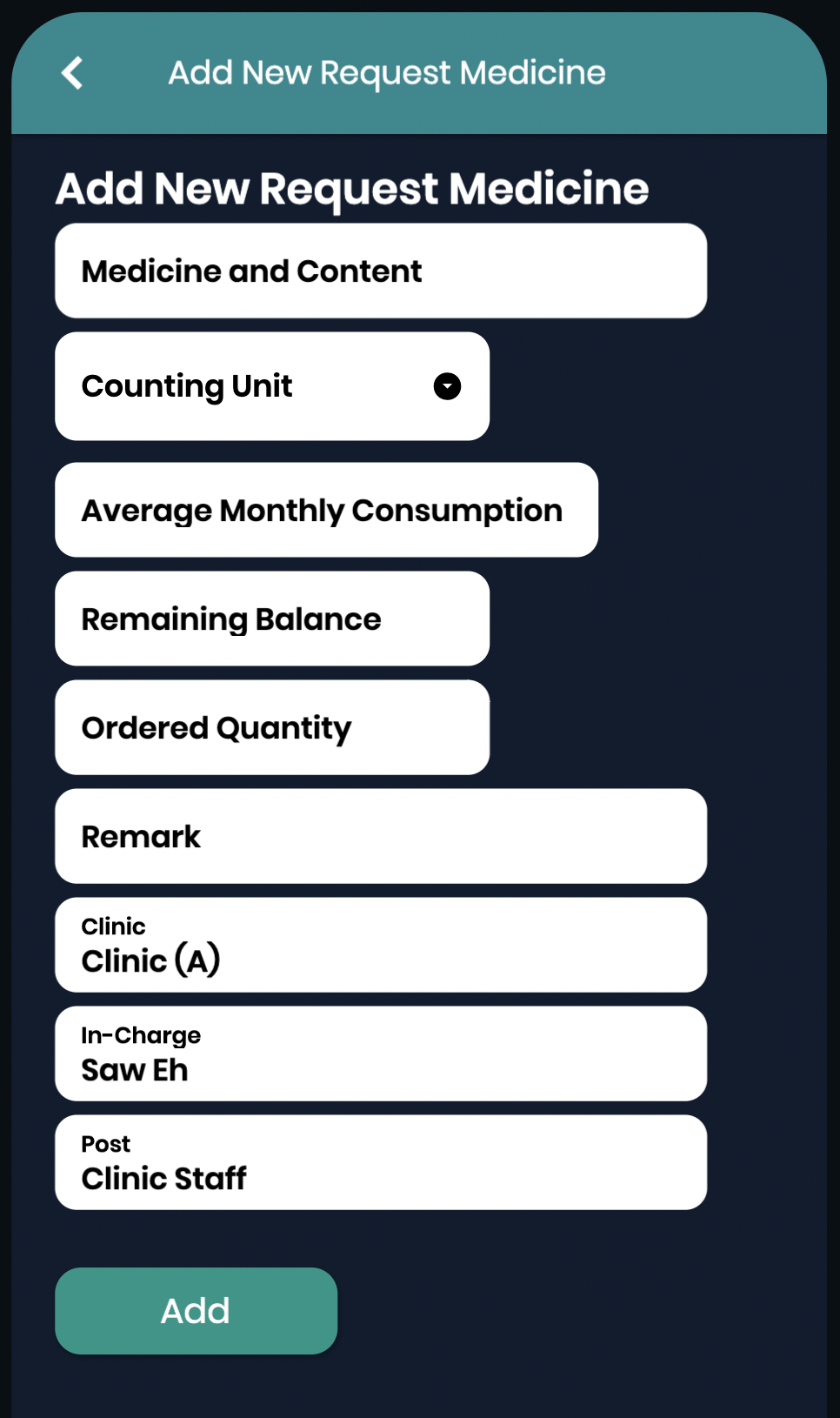
Task: Expand the Counting Unit dropdown
Action: [272, 386]
